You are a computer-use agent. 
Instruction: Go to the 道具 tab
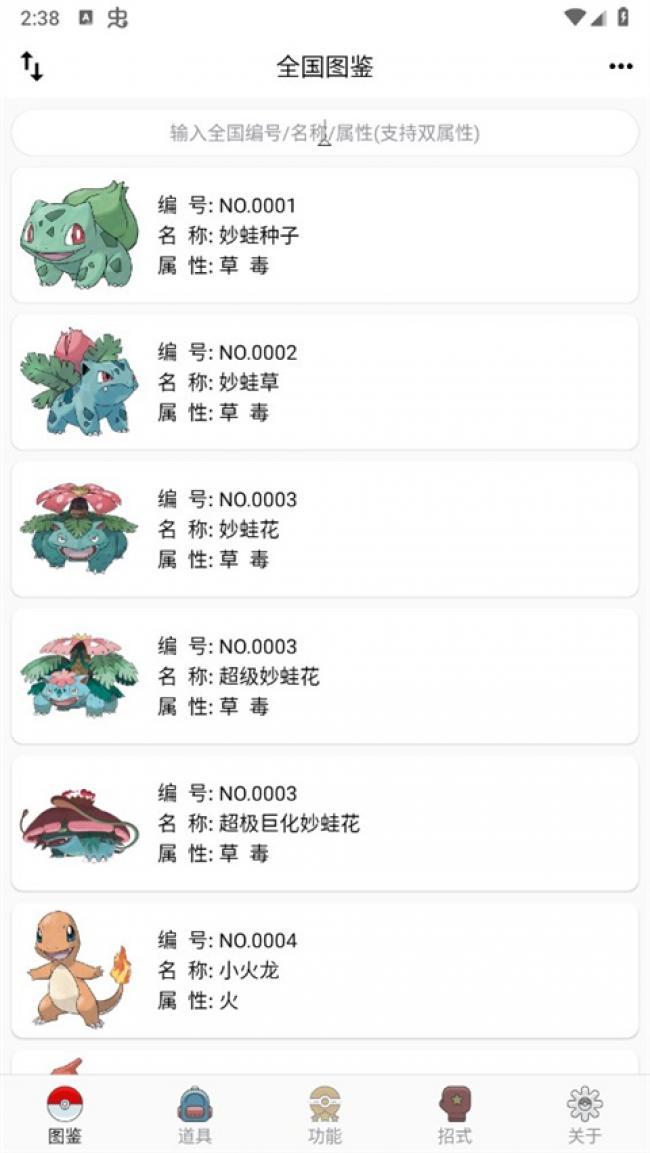coord(195,1115)
